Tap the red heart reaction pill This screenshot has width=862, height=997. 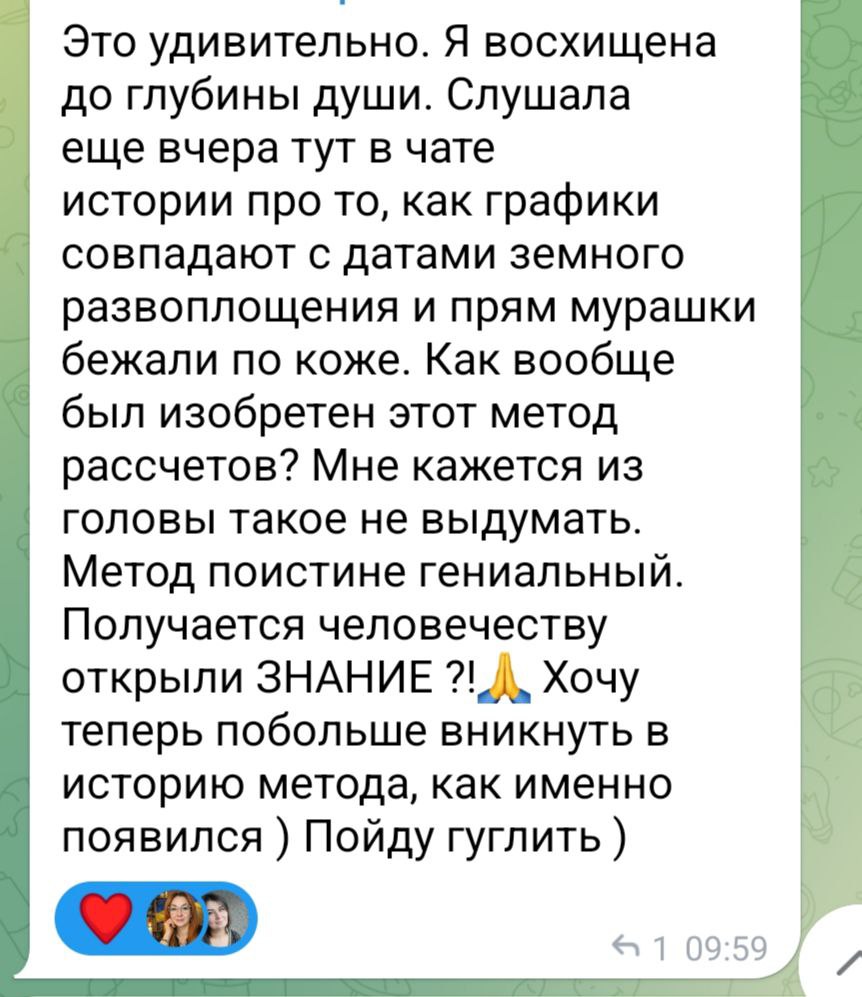156,919
